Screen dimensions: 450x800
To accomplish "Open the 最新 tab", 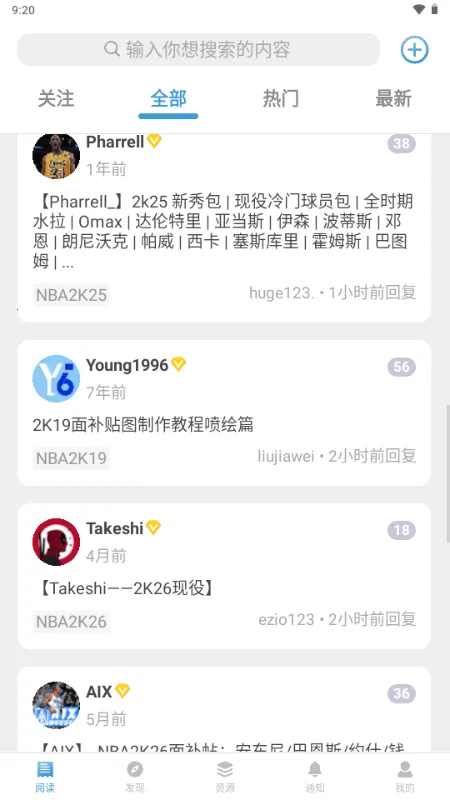I will pos(393,98).
